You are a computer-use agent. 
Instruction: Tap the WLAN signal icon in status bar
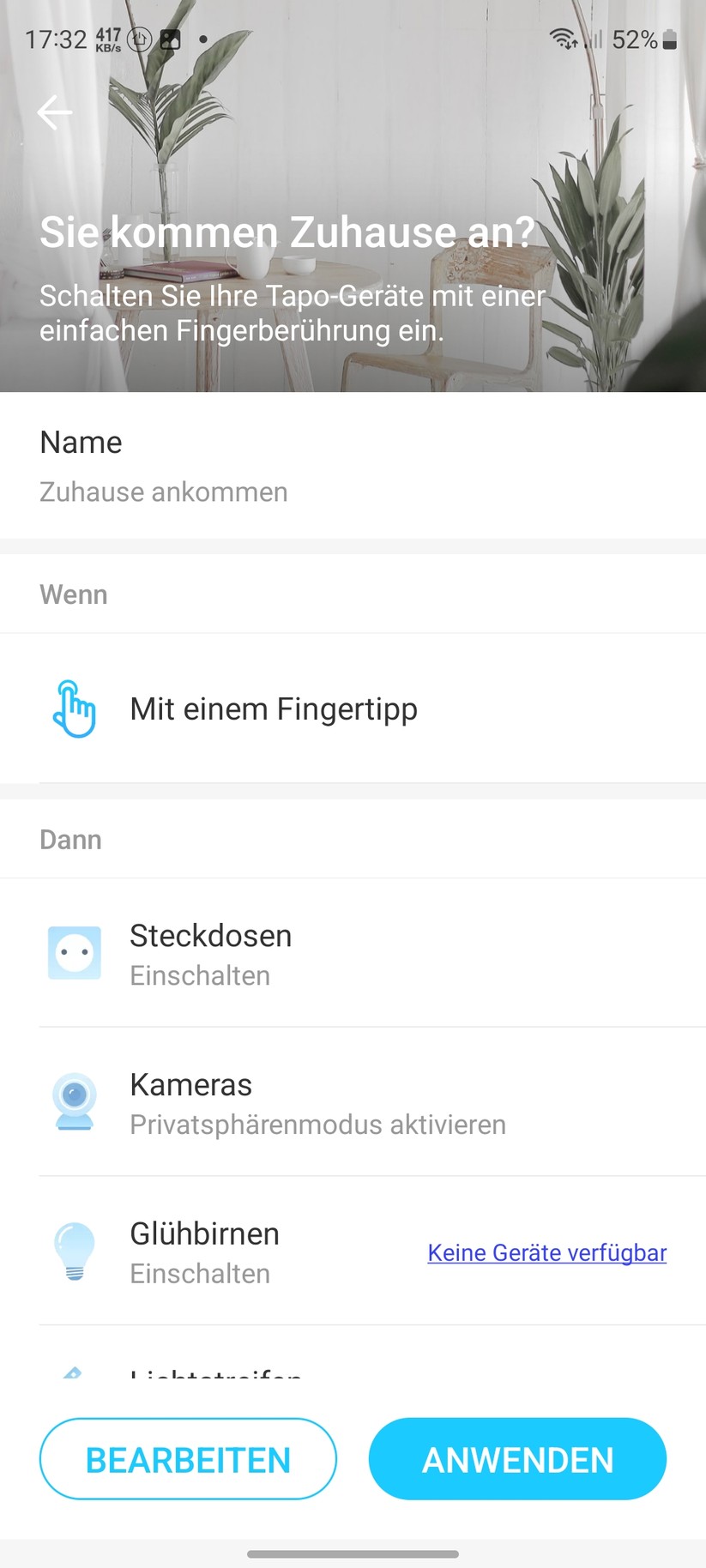pos(562,38)
